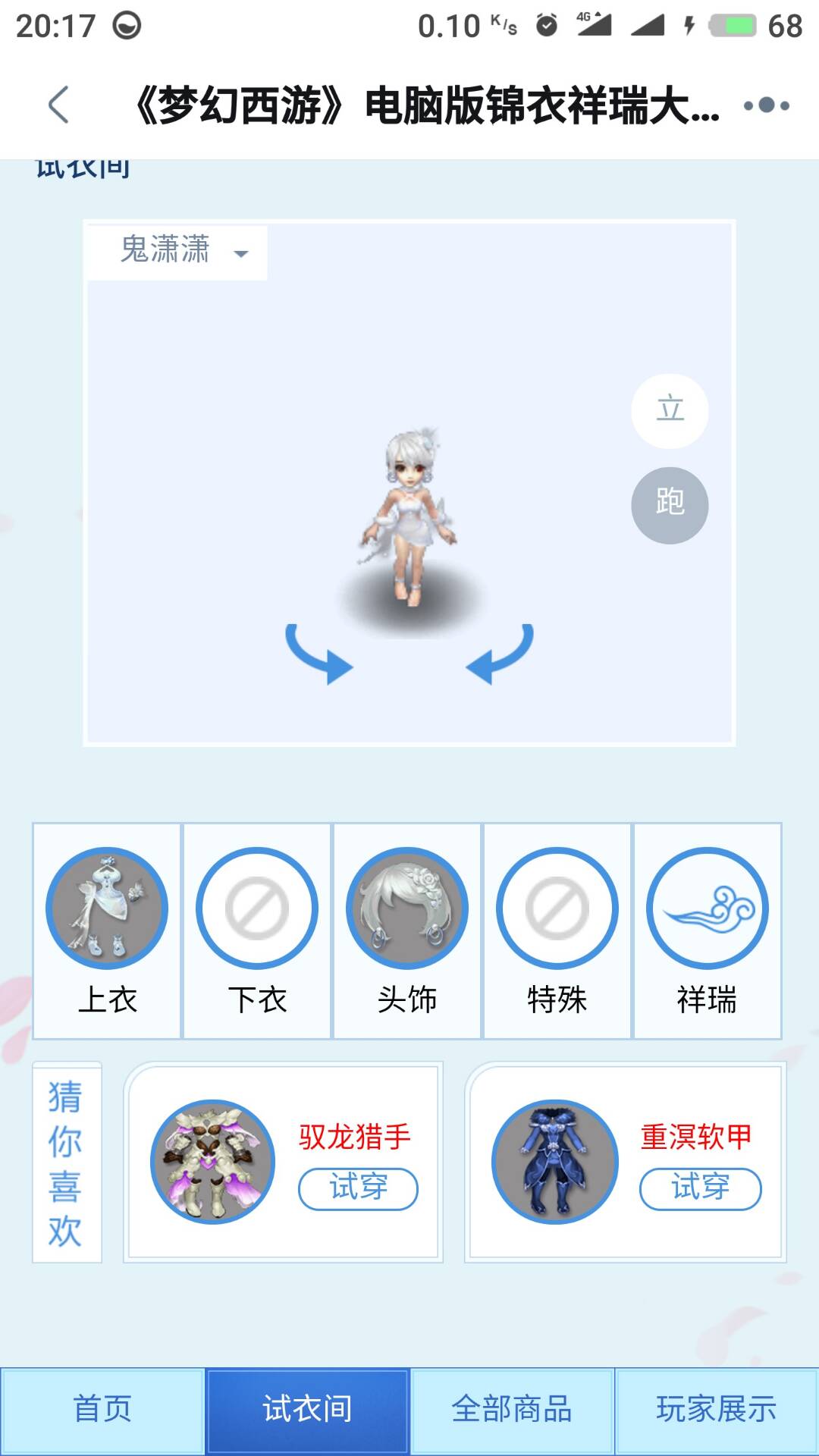Open the 全部商品 tab
The image size is (819, 1456).
512,1410
